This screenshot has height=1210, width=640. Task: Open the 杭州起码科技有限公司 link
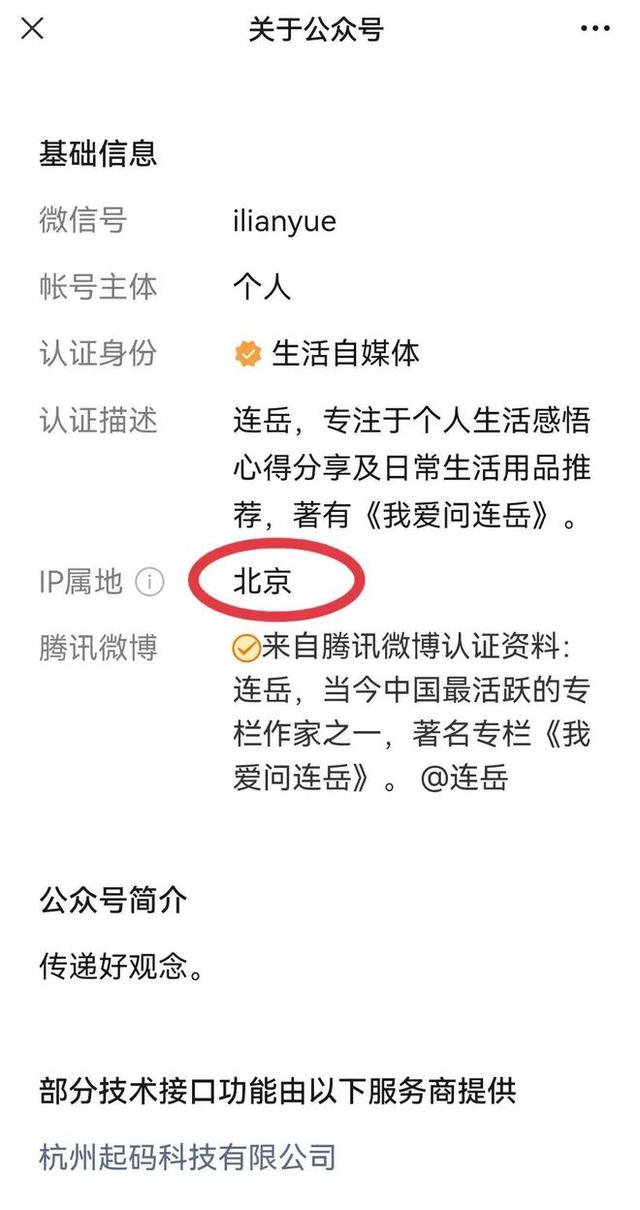coord(187,1157)
